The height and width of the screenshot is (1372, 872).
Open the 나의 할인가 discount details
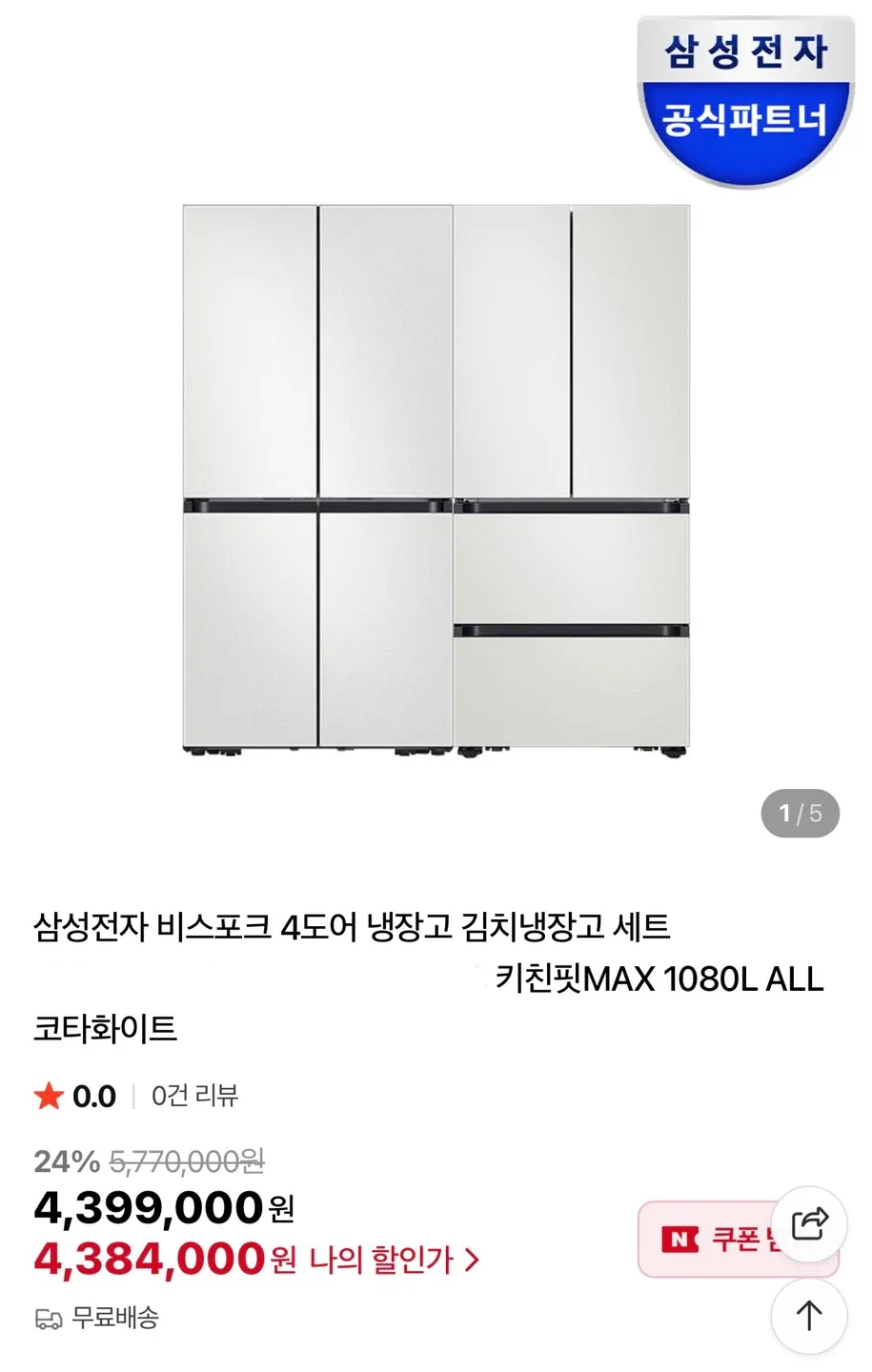393,1261
